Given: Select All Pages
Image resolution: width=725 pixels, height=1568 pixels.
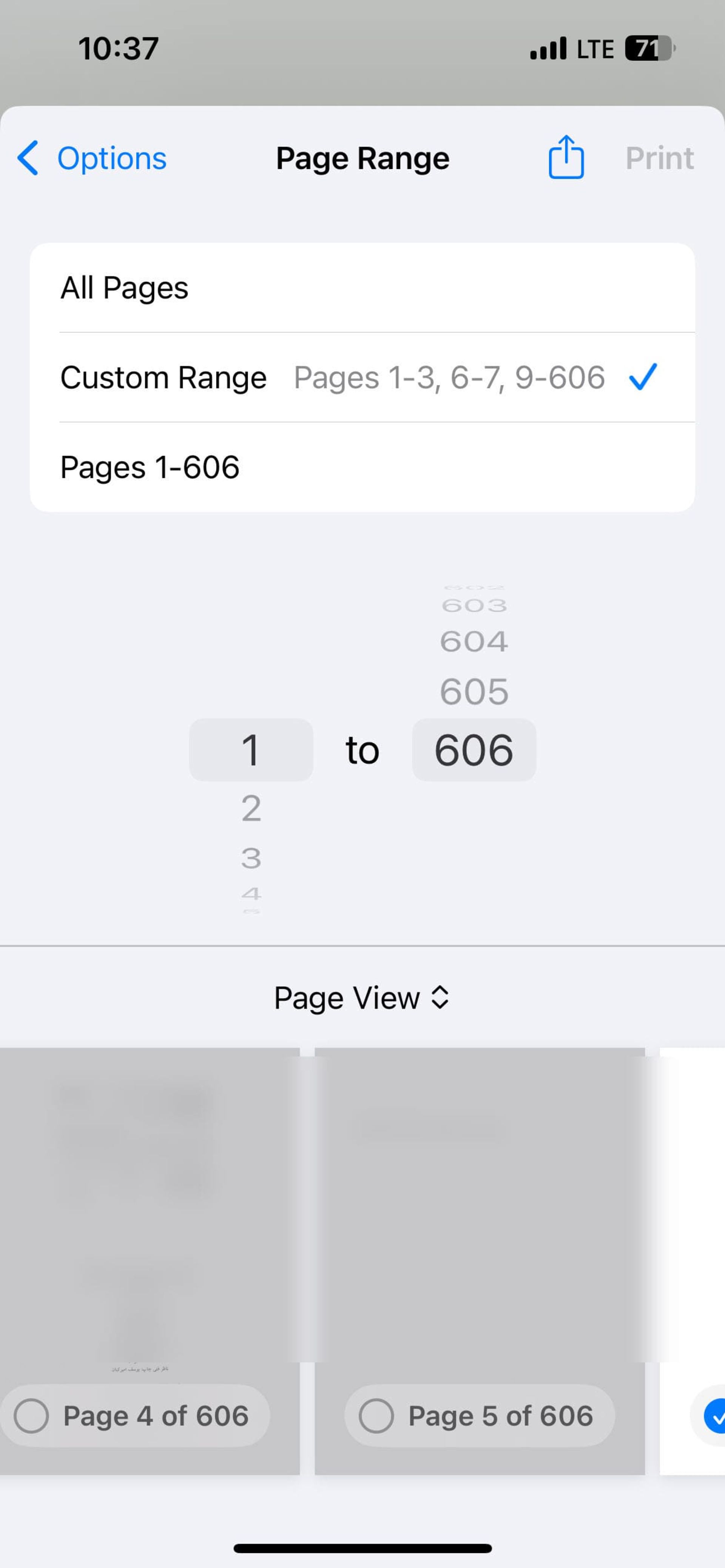Looking at the screenshot, I should [x=362, y=288].
